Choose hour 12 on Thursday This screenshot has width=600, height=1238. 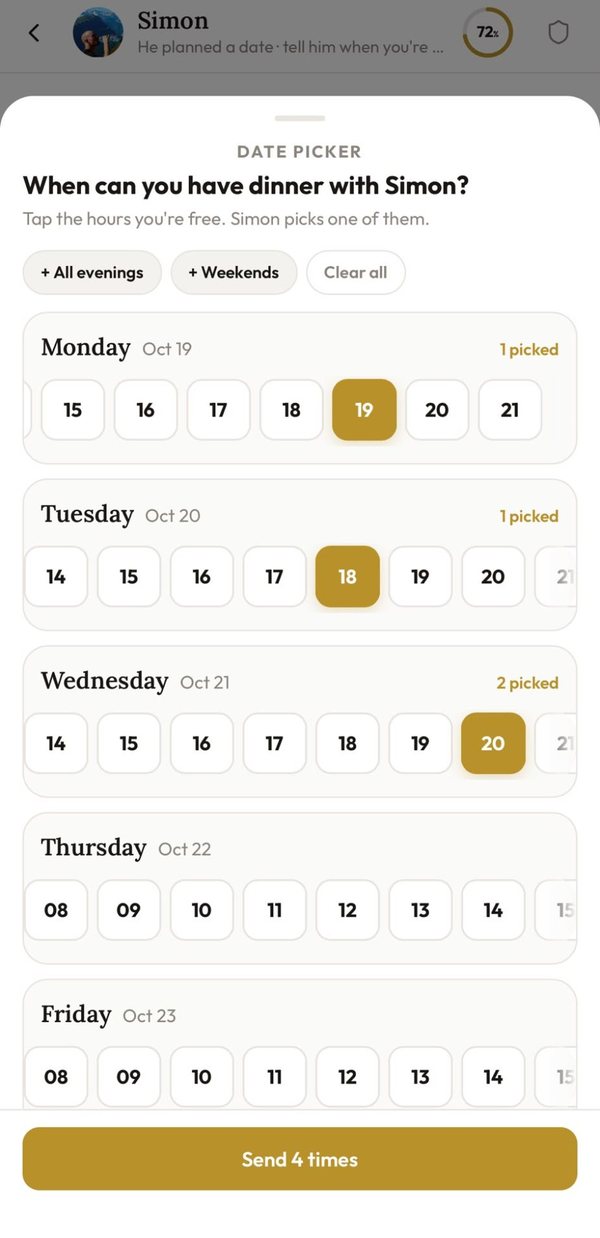coord(347,911)
